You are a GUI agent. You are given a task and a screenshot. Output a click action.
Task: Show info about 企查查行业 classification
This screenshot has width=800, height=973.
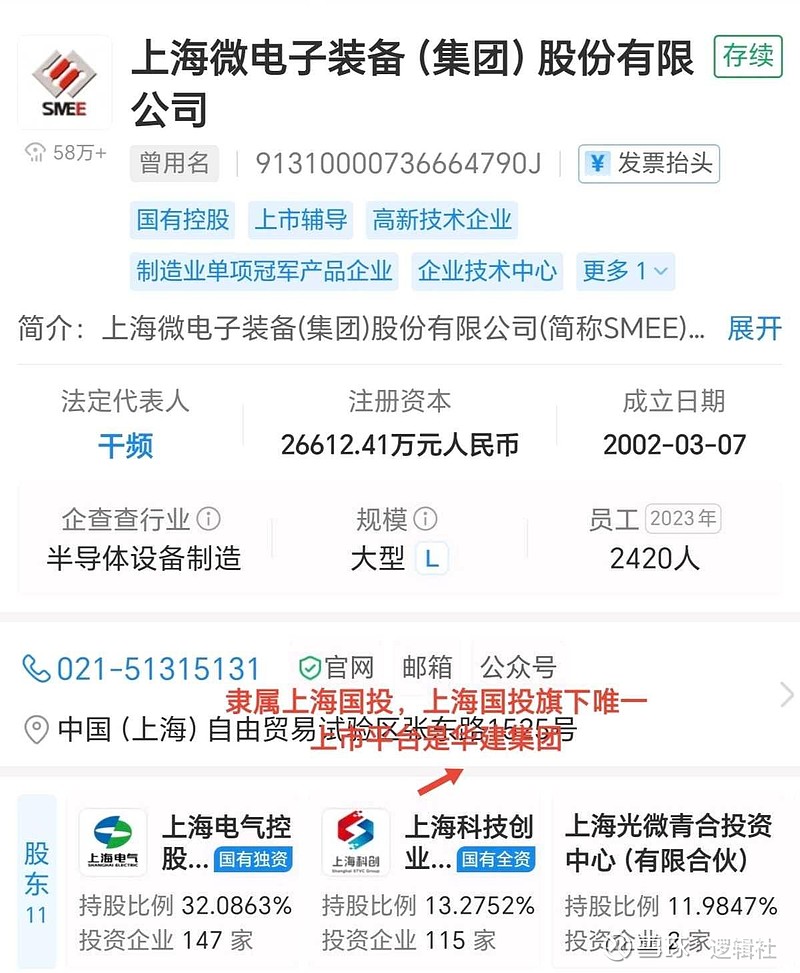pyautogui.click(x=208, y=519)
